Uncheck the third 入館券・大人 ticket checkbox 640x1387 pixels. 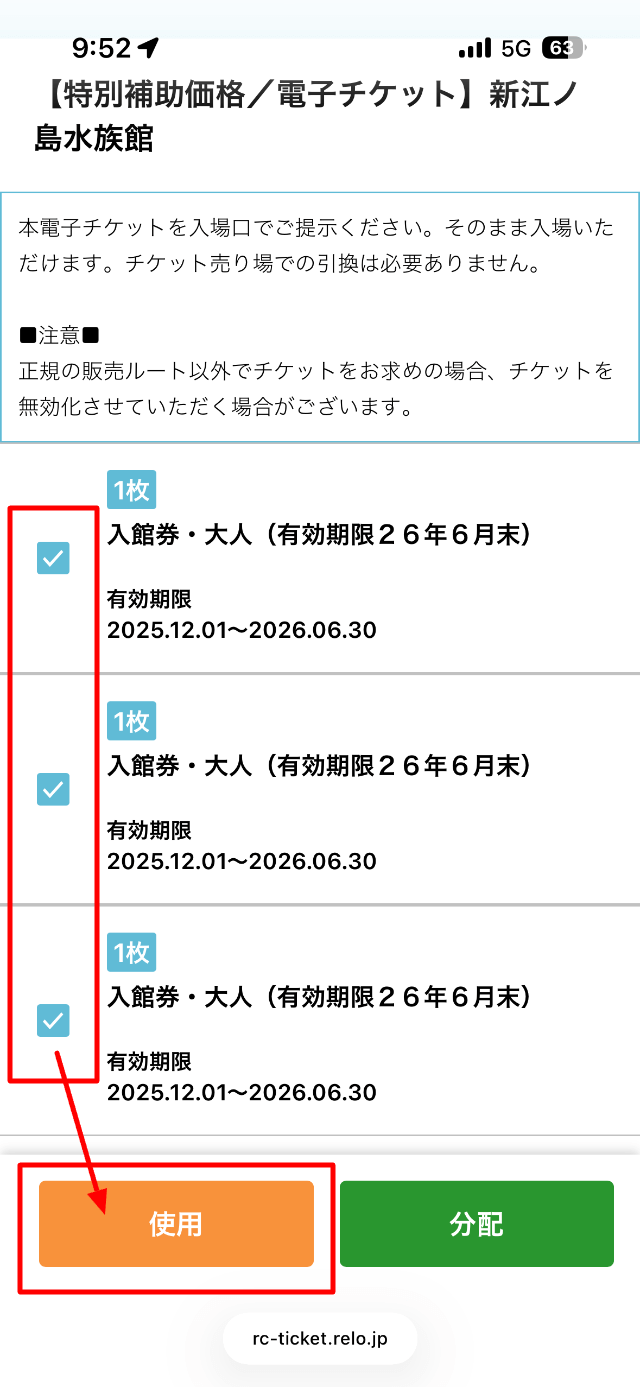(53, 1020)
